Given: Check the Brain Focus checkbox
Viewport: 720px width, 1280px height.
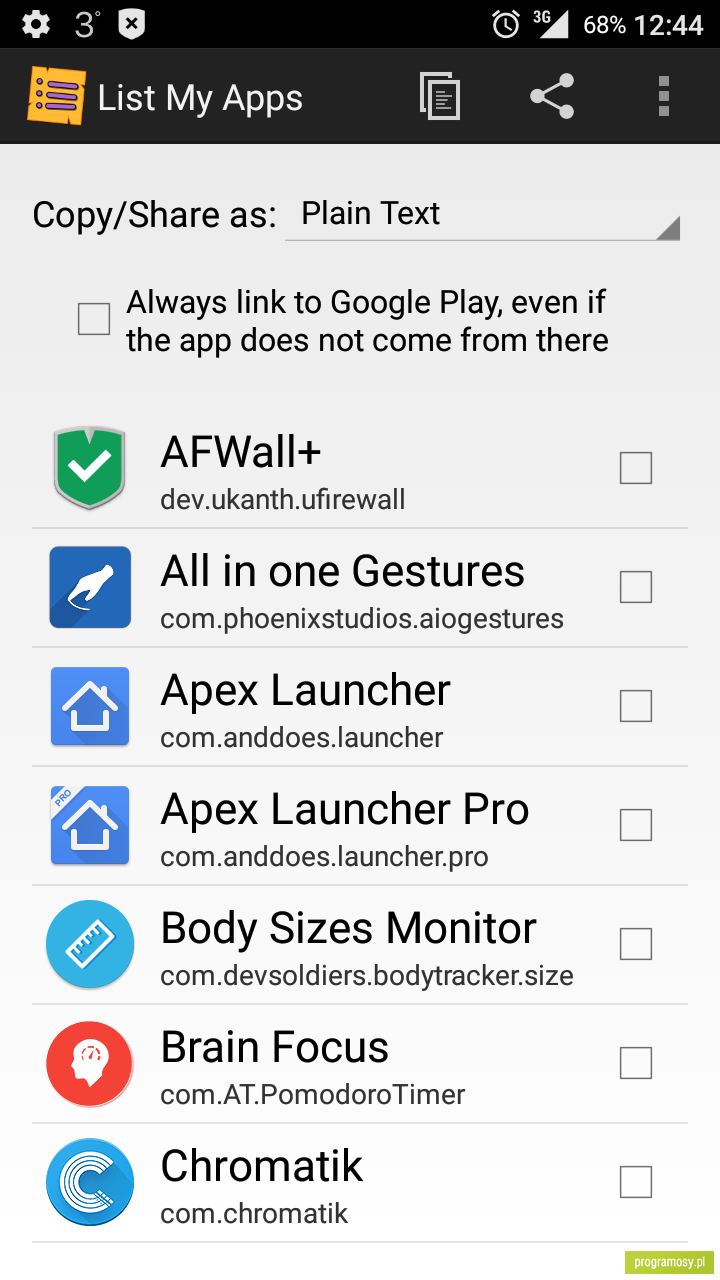Looking at the screenshot, I should pyautogui.click(x=636, y=1063).
